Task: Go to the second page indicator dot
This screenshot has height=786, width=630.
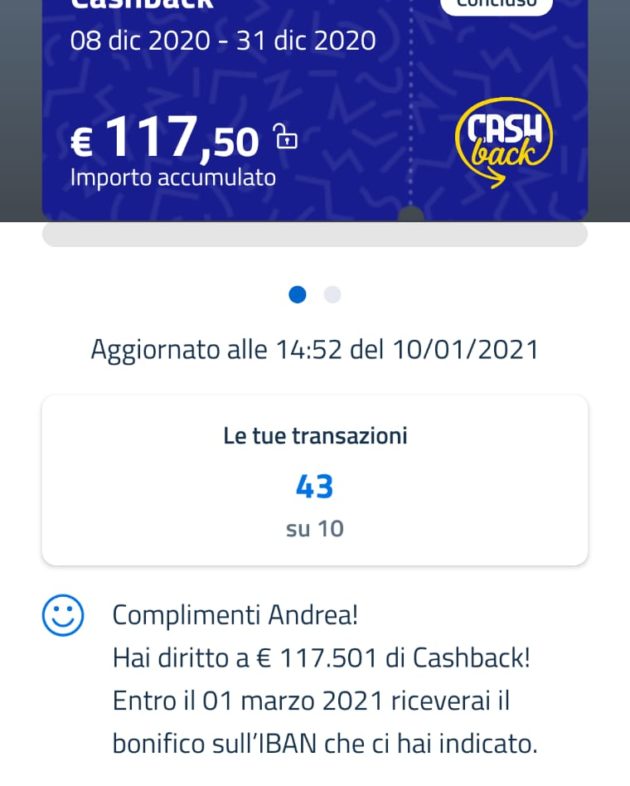Action: pyautogui.click(x=333, y=294)
